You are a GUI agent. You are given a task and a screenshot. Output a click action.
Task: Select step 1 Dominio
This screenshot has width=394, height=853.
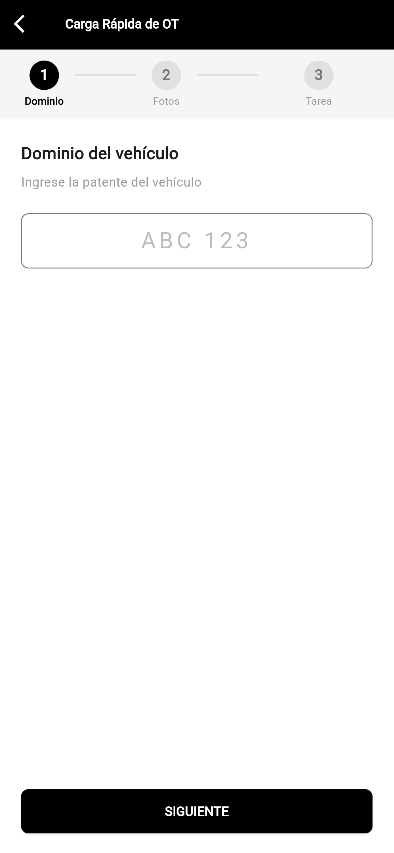point(44,84)
